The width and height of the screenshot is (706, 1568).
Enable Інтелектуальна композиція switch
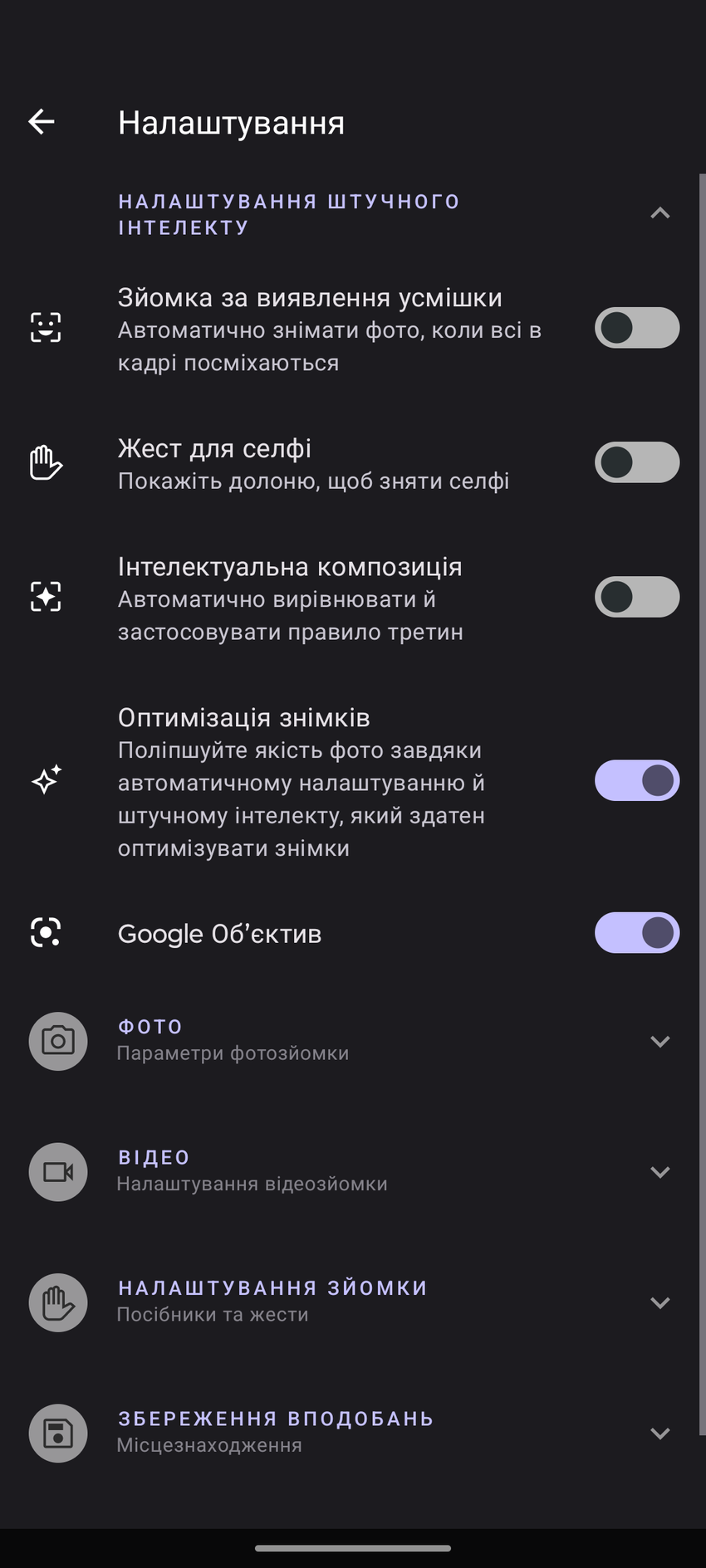(636, 597)
